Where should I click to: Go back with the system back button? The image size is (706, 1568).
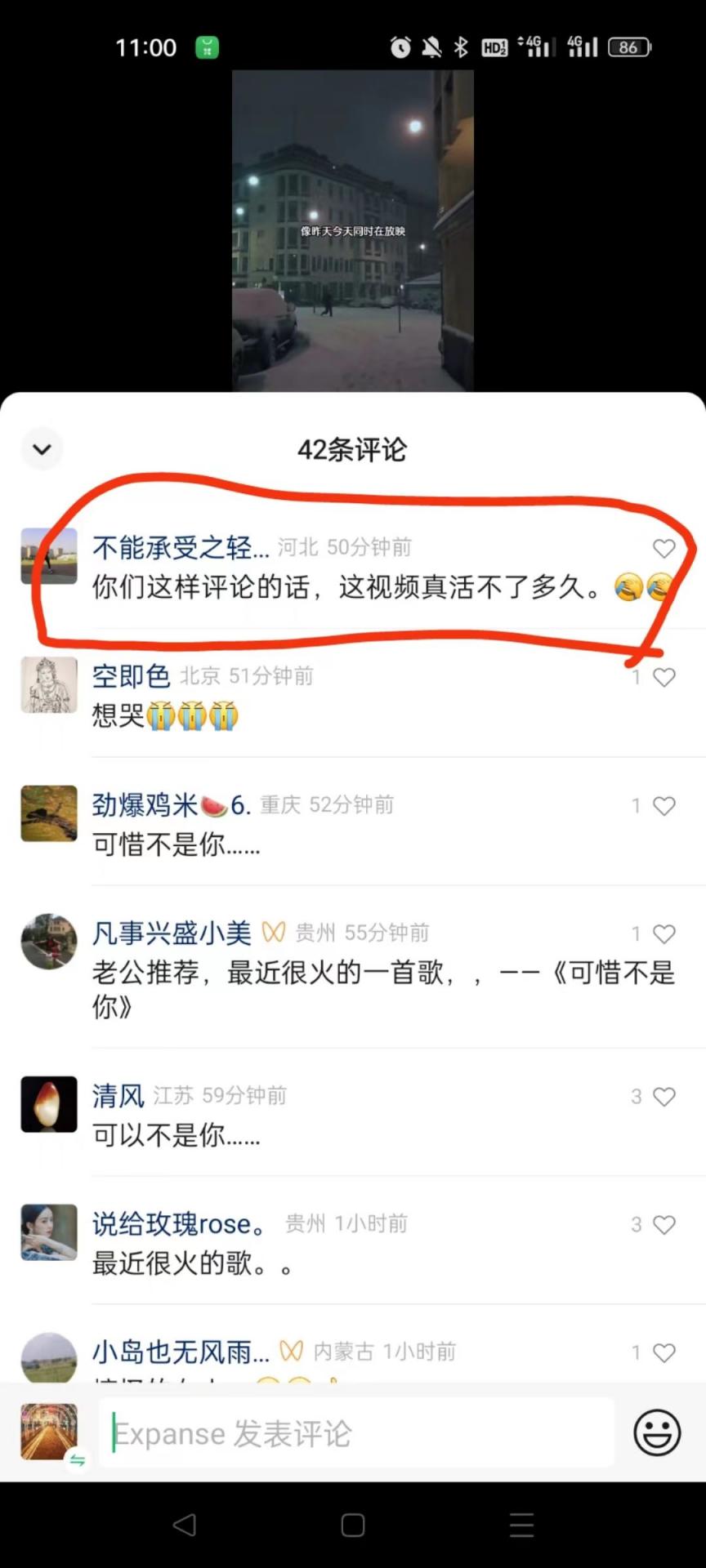click(185, 1525)
